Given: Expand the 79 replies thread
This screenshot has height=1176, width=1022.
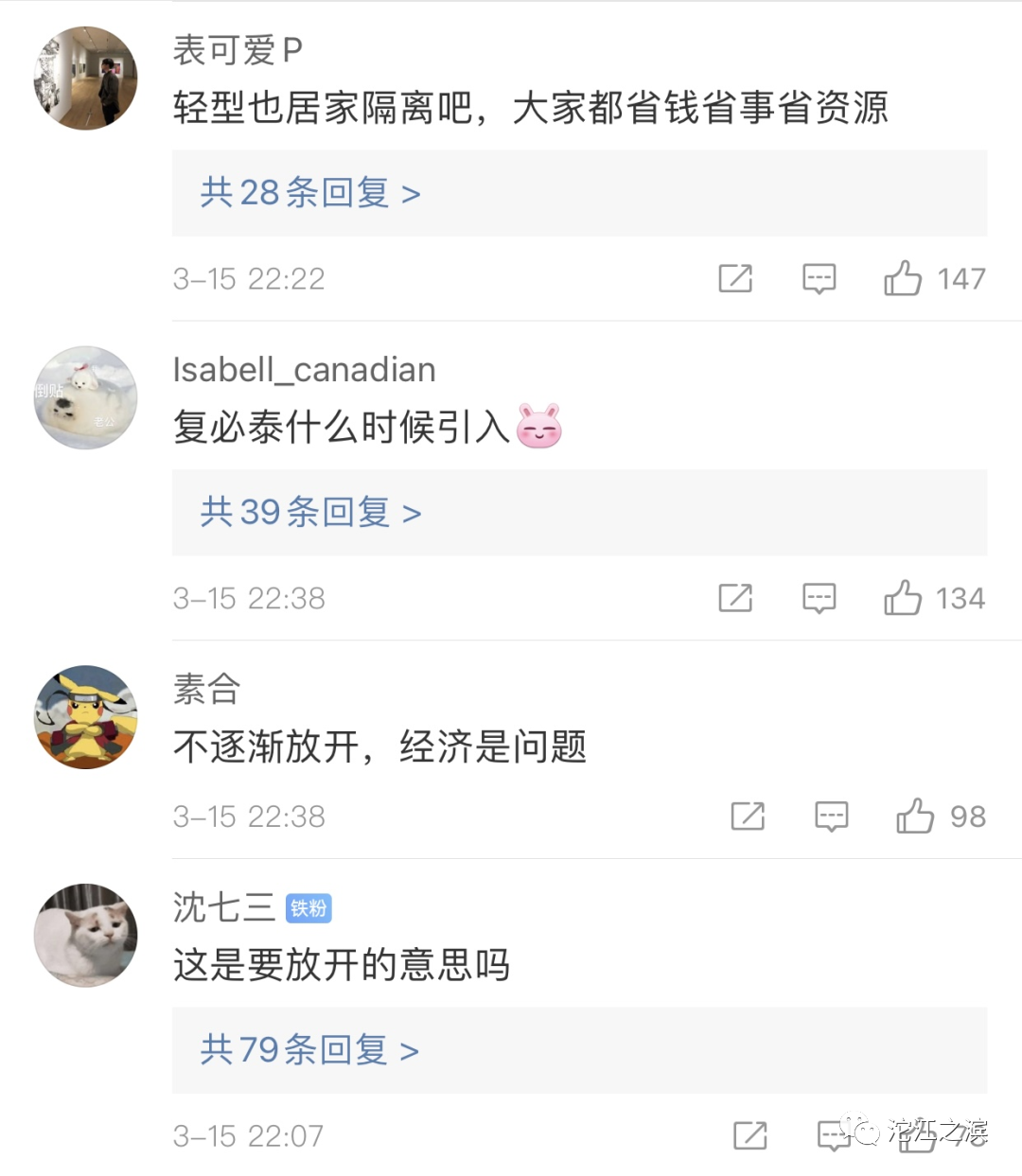Looking at the screenshot, I should coord(307,1050).
